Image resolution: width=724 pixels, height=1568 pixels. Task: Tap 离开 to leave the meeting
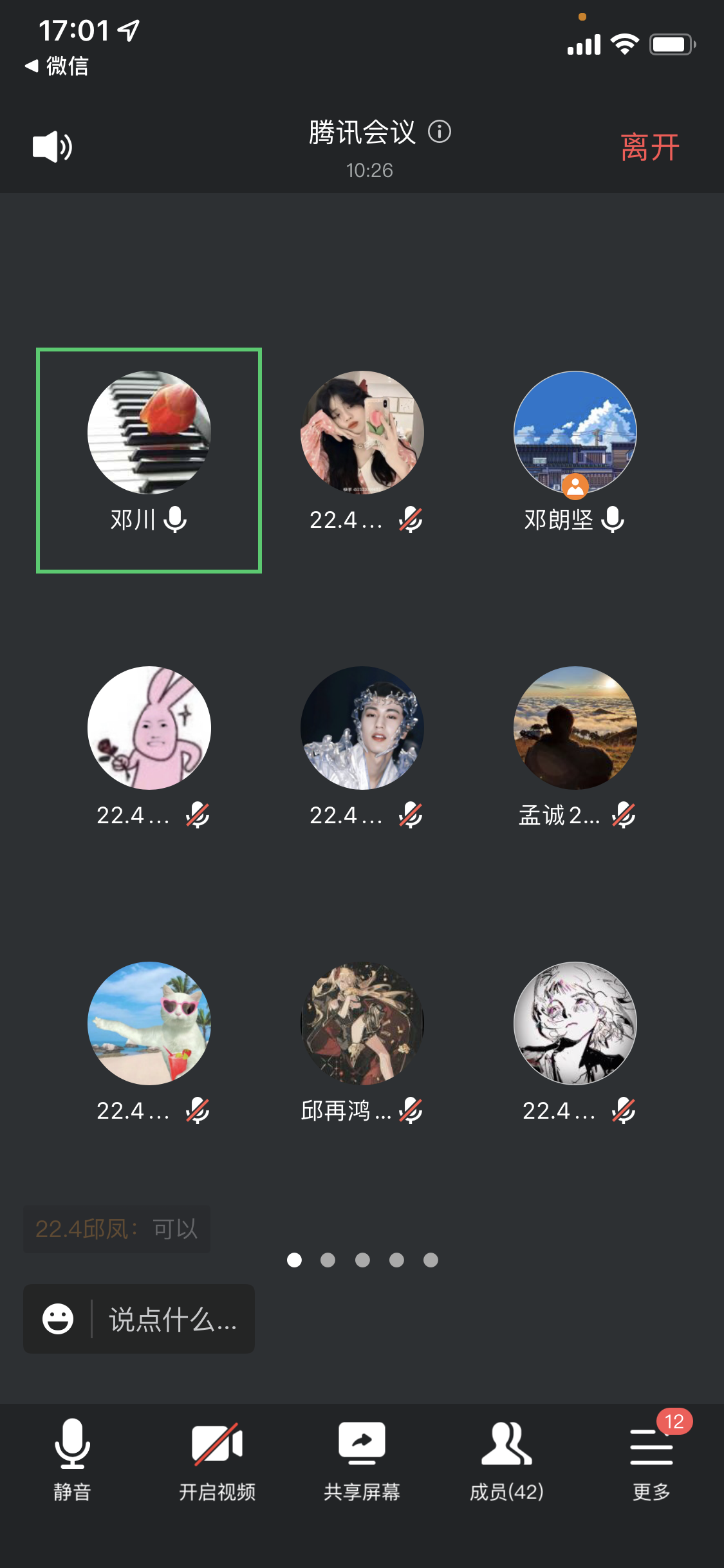pyautogui.click(x=649, y=147)
